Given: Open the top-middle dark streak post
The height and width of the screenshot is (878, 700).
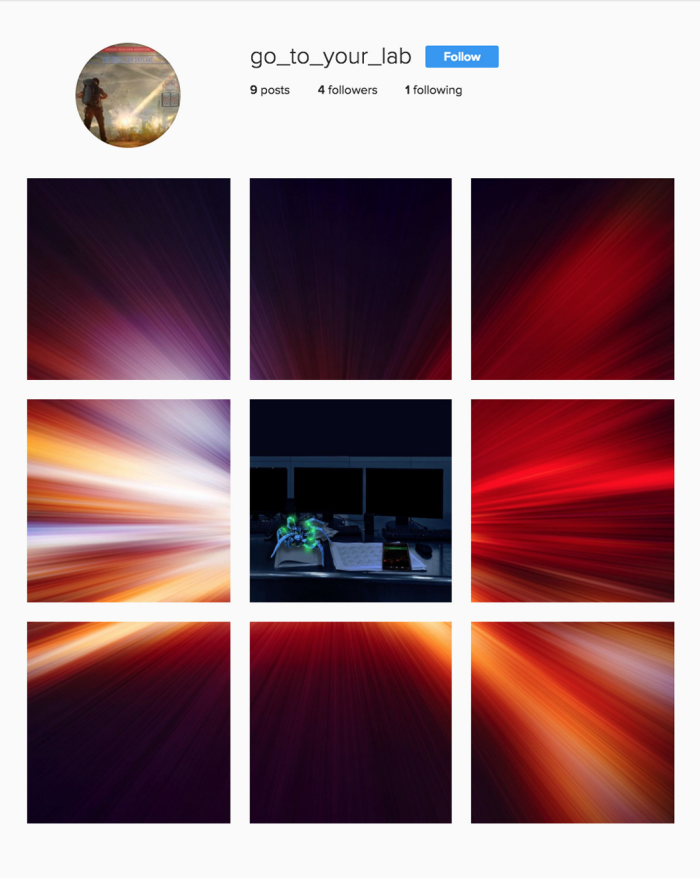Looking at the screenshot, I should [350, 279].
